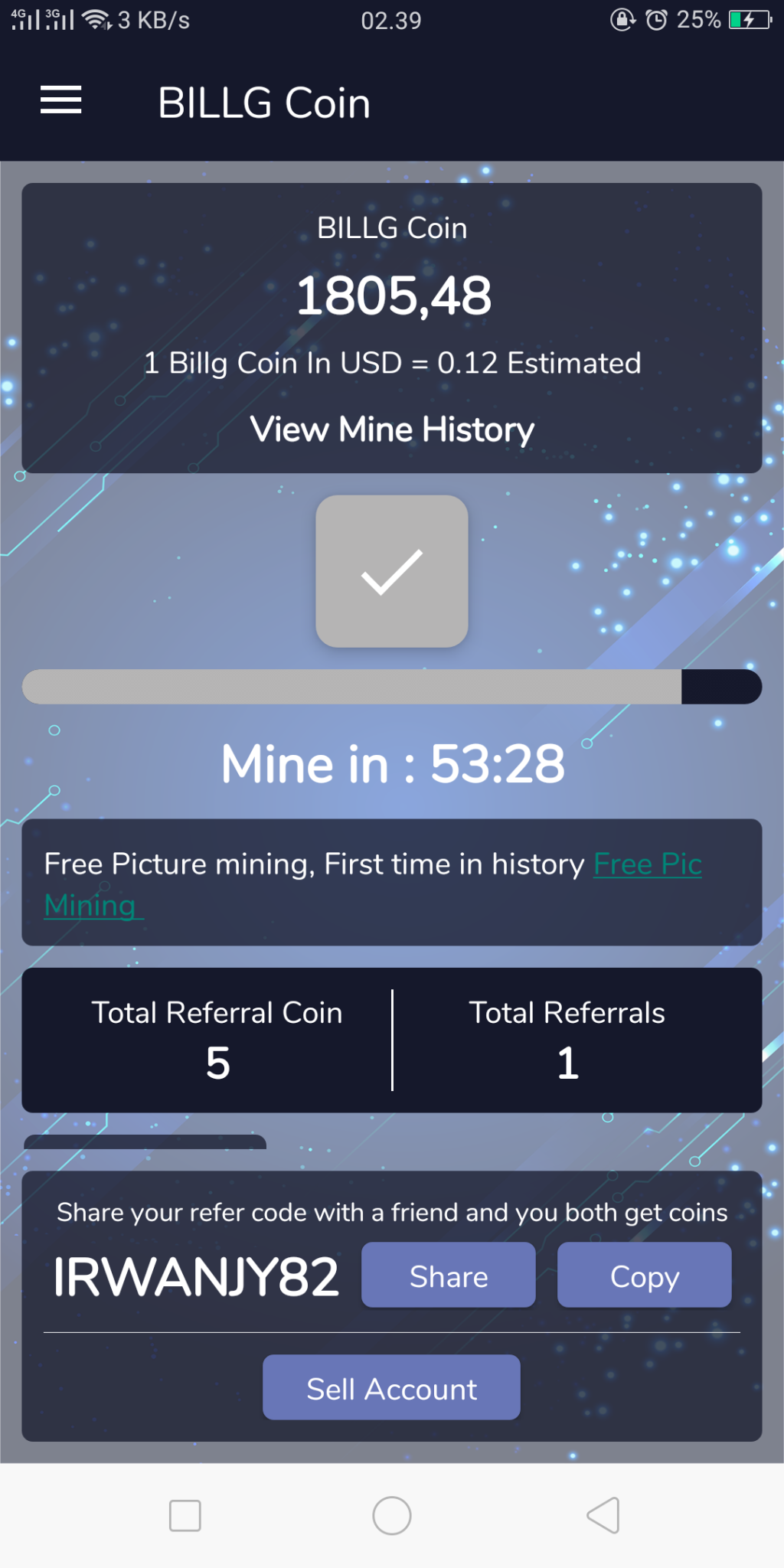Open the hamburger drawer menu
Image resolution: width=784 pixels, height=1568 pixels.
(60, 100)
